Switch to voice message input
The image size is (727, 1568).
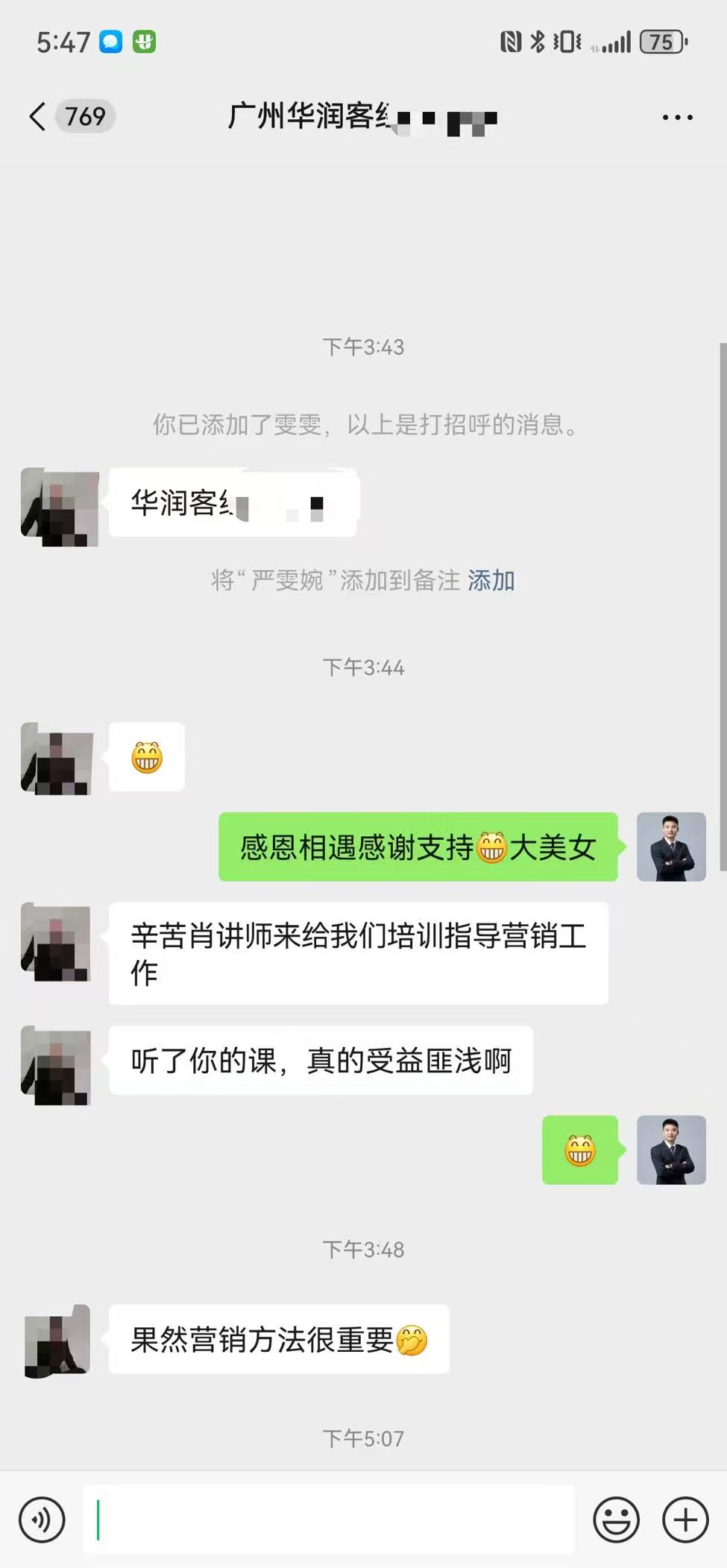tap(42, 1520)
